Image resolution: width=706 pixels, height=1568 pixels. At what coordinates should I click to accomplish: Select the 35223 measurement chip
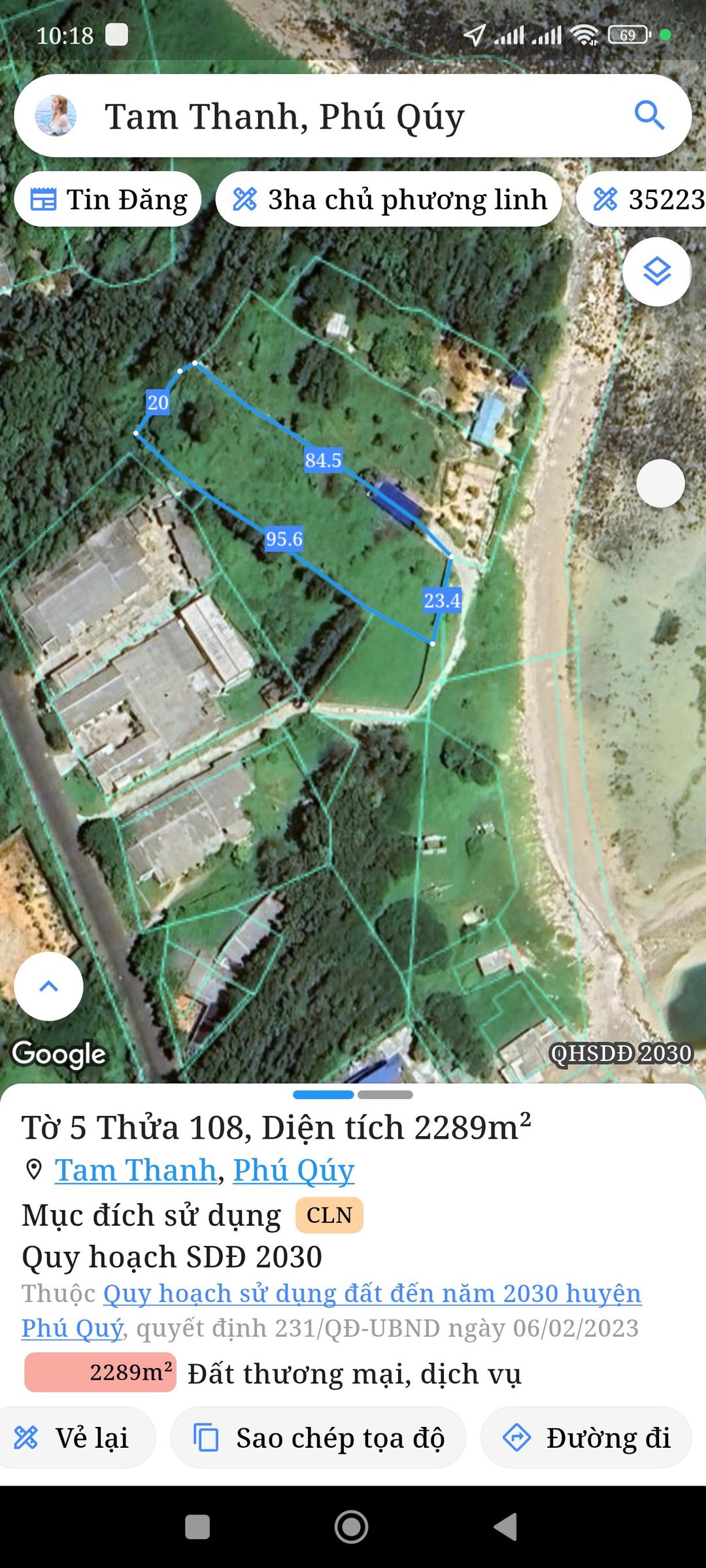tap(642, 199)
